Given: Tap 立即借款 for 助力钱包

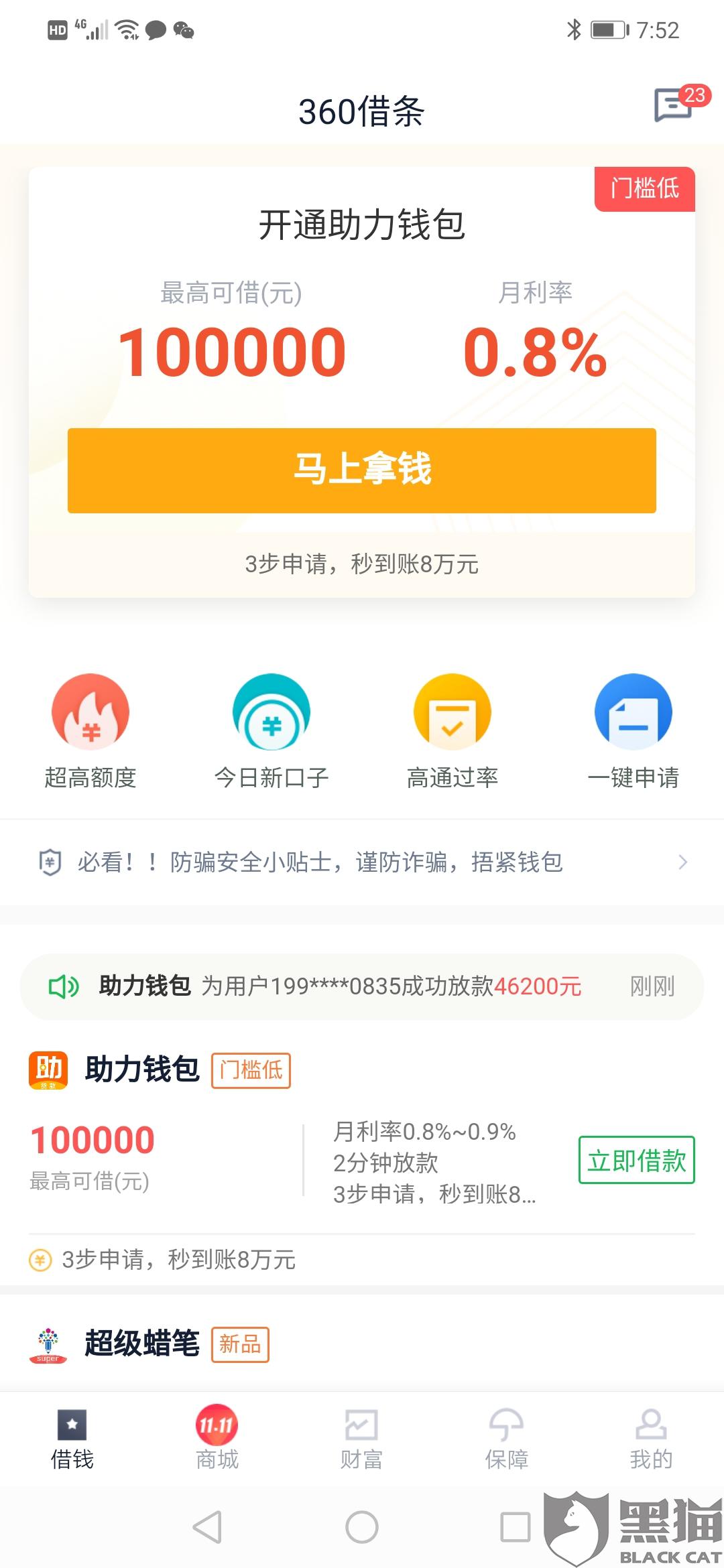Looking at the screenshot, I should pos(636,1160).
